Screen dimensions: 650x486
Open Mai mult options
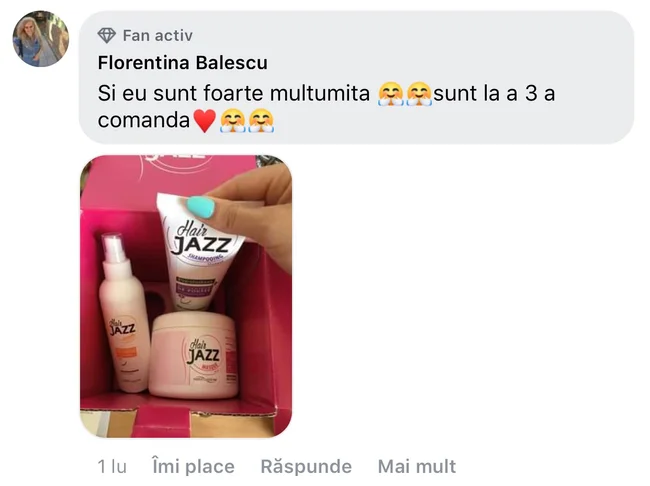pos(417,466)
